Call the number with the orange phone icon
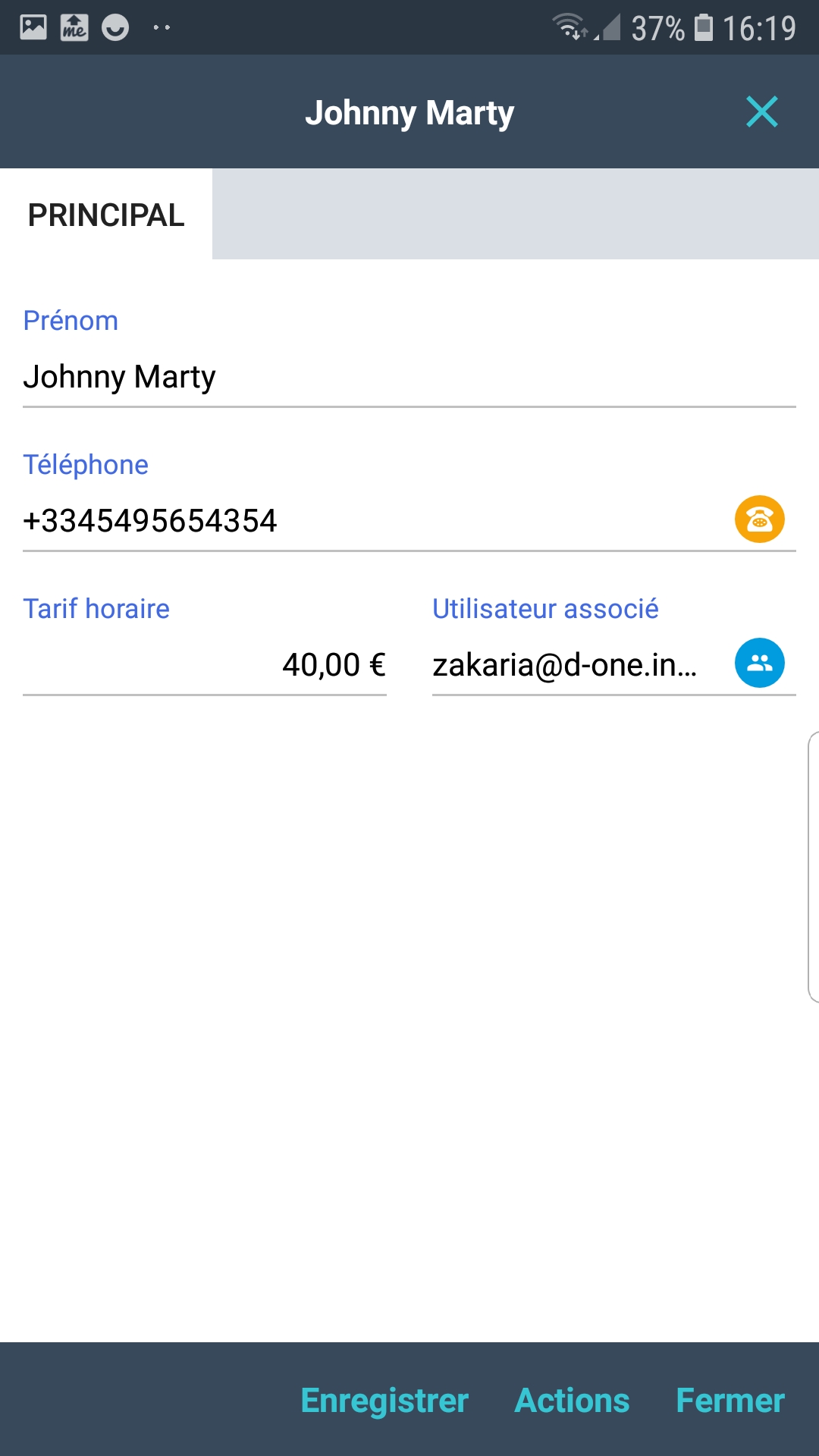The width and height of the screenshot is (819, 1456). click(759, 519)
